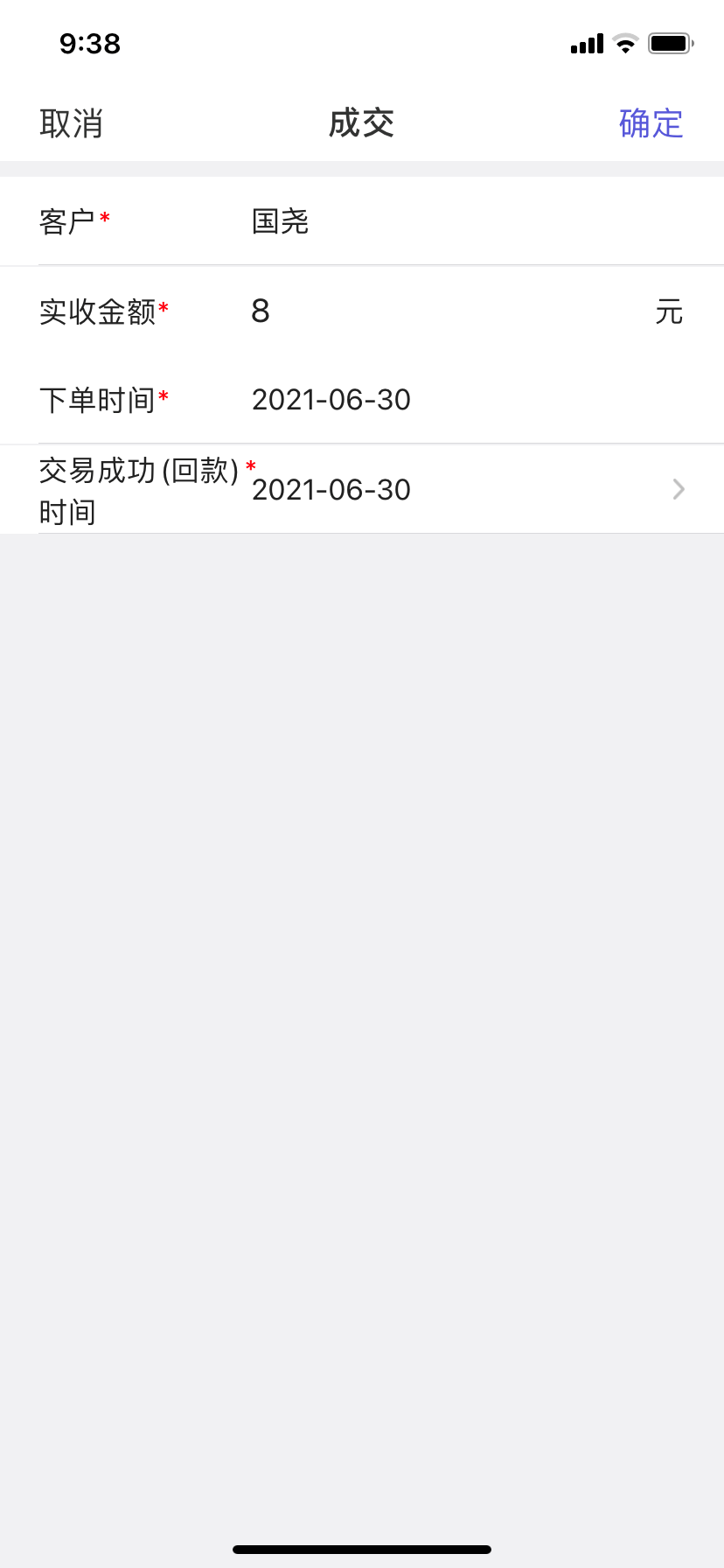This screenshot has width=724, height=1568.
Task: Tap the customer name 国尧
Action: pyautogui.click(x=281, y=222)
